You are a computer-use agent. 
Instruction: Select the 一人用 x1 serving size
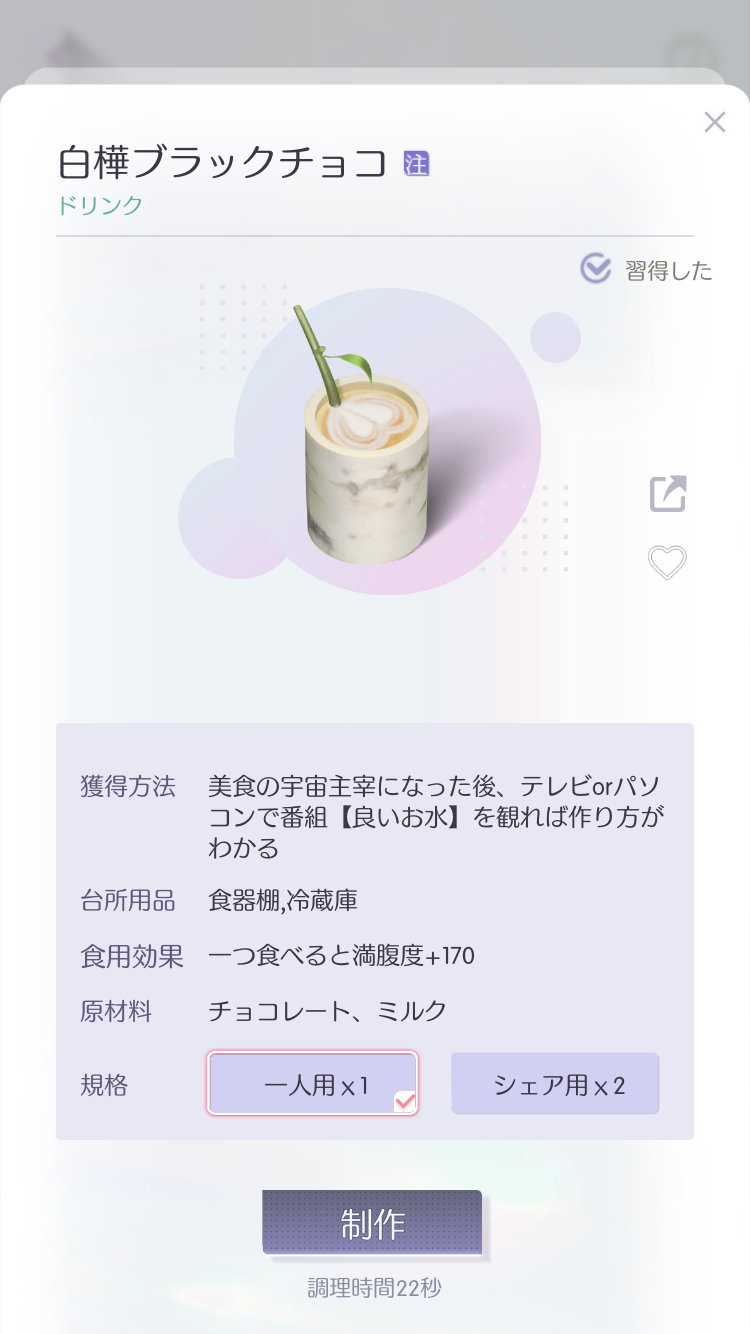coord(313,1083)
